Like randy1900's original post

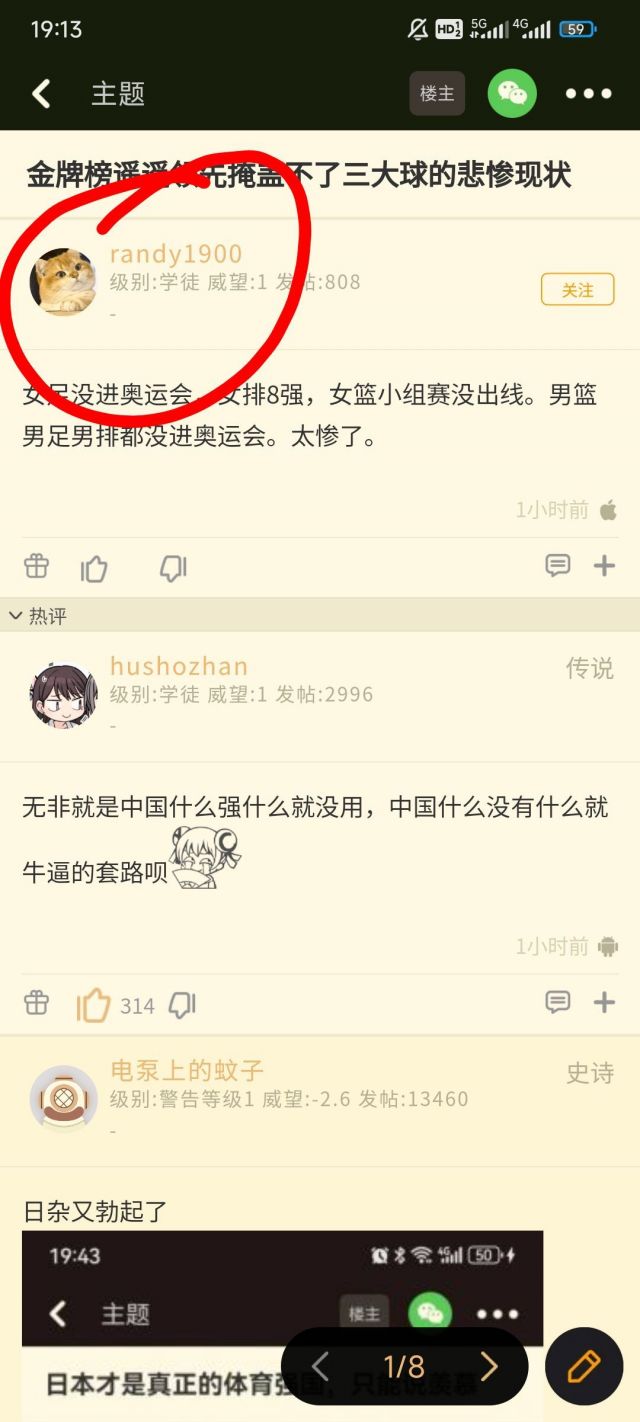[x=94, y=568]
